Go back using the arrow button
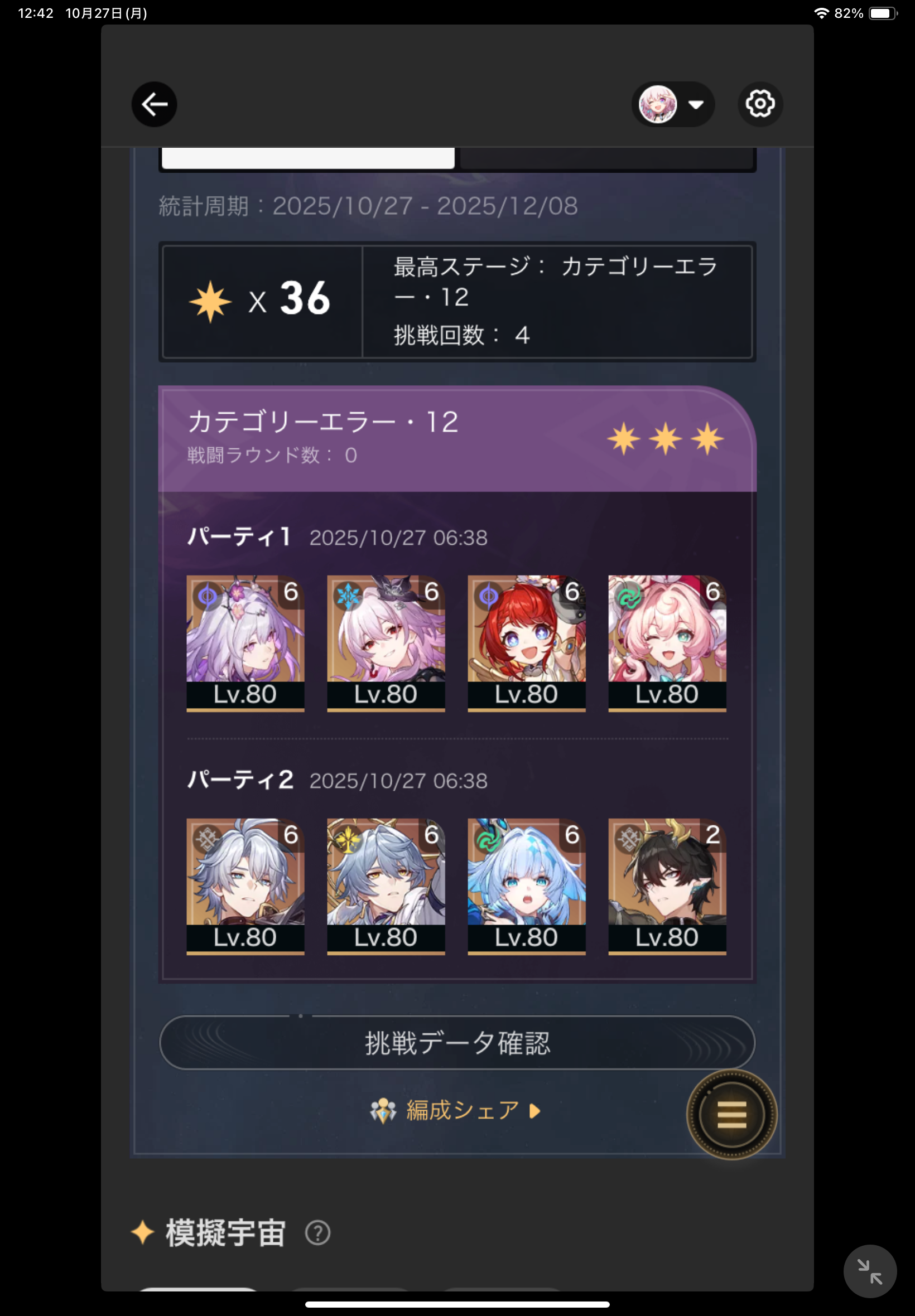915x1316 pixels. tap(154, 104)
